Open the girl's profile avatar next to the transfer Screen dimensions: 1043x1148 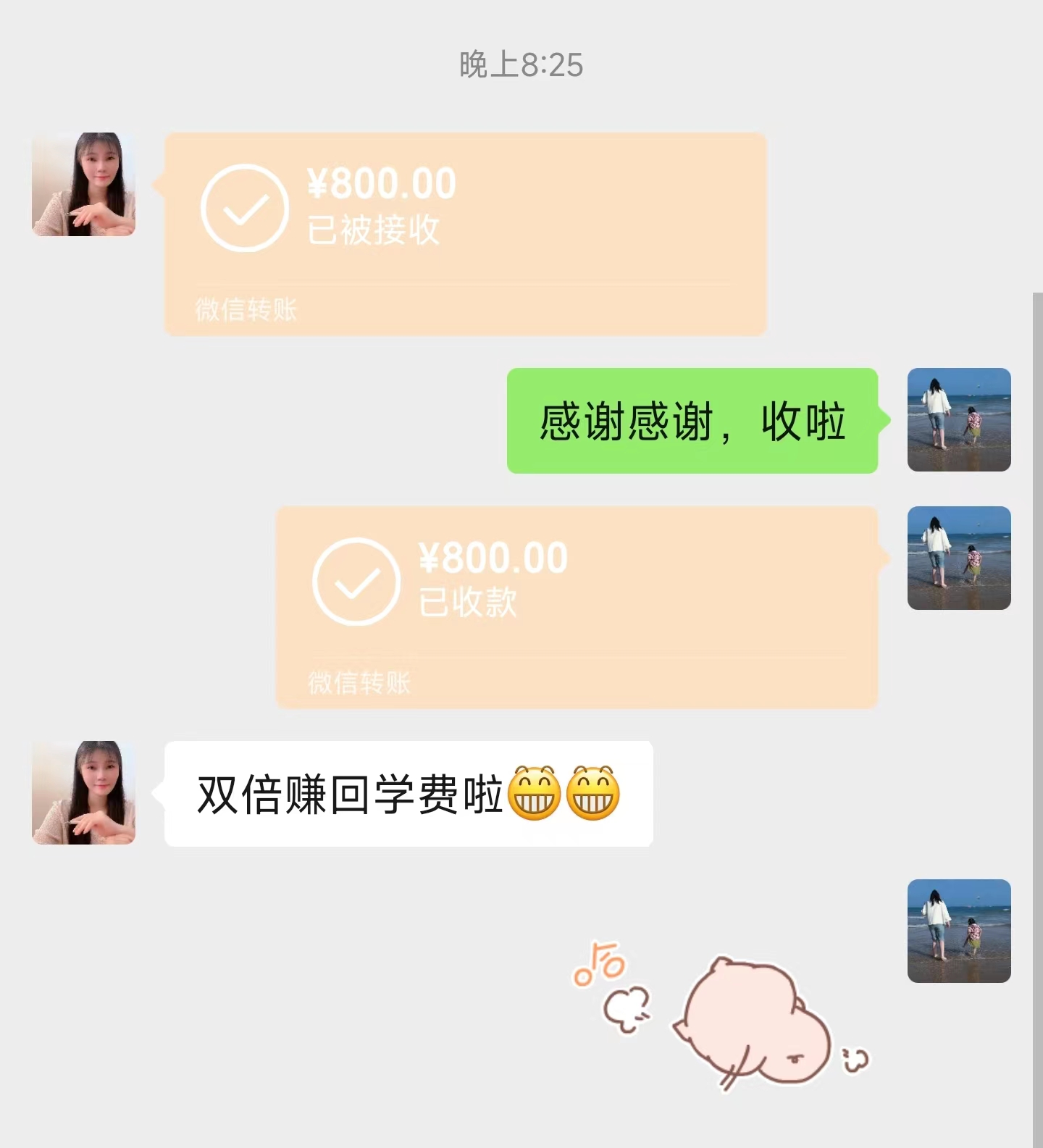(x=85, y=185)
